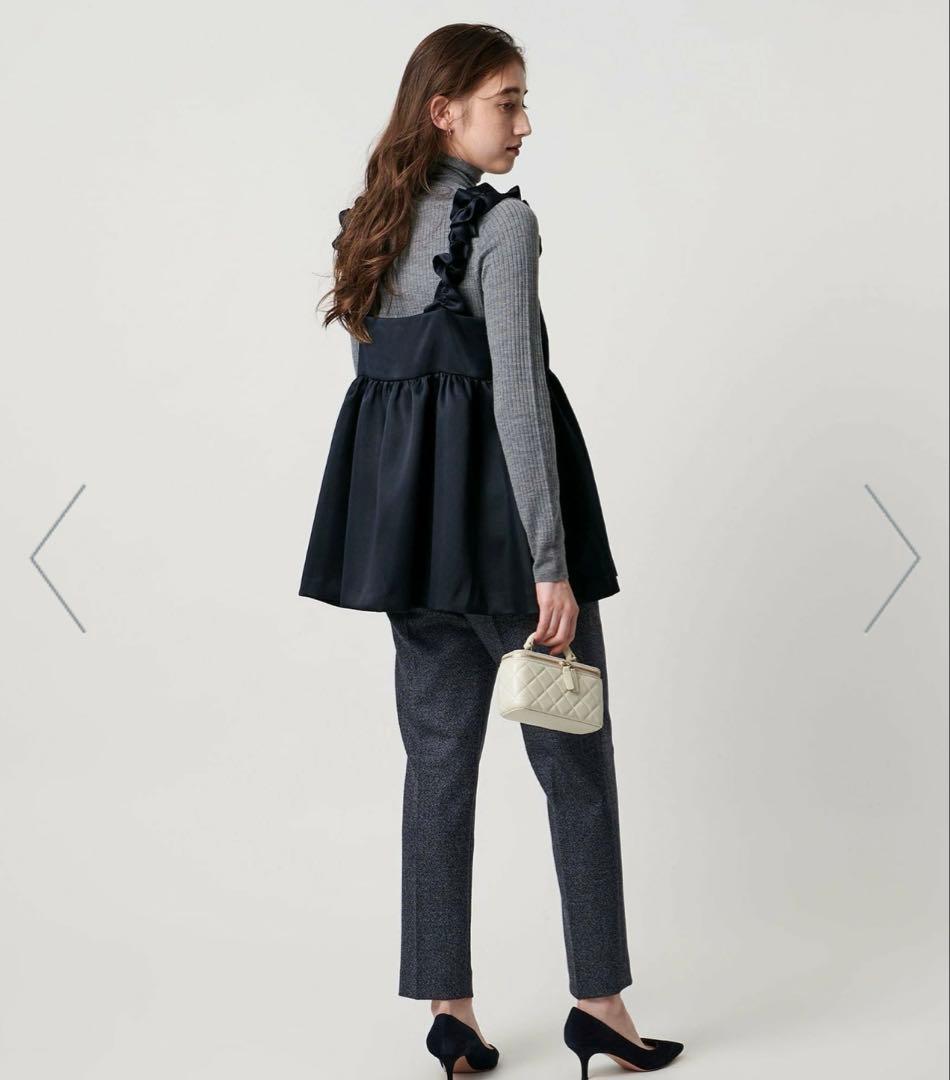950x1080 pixels.
Task: Show the previous product photo
Action: point(58,558)
